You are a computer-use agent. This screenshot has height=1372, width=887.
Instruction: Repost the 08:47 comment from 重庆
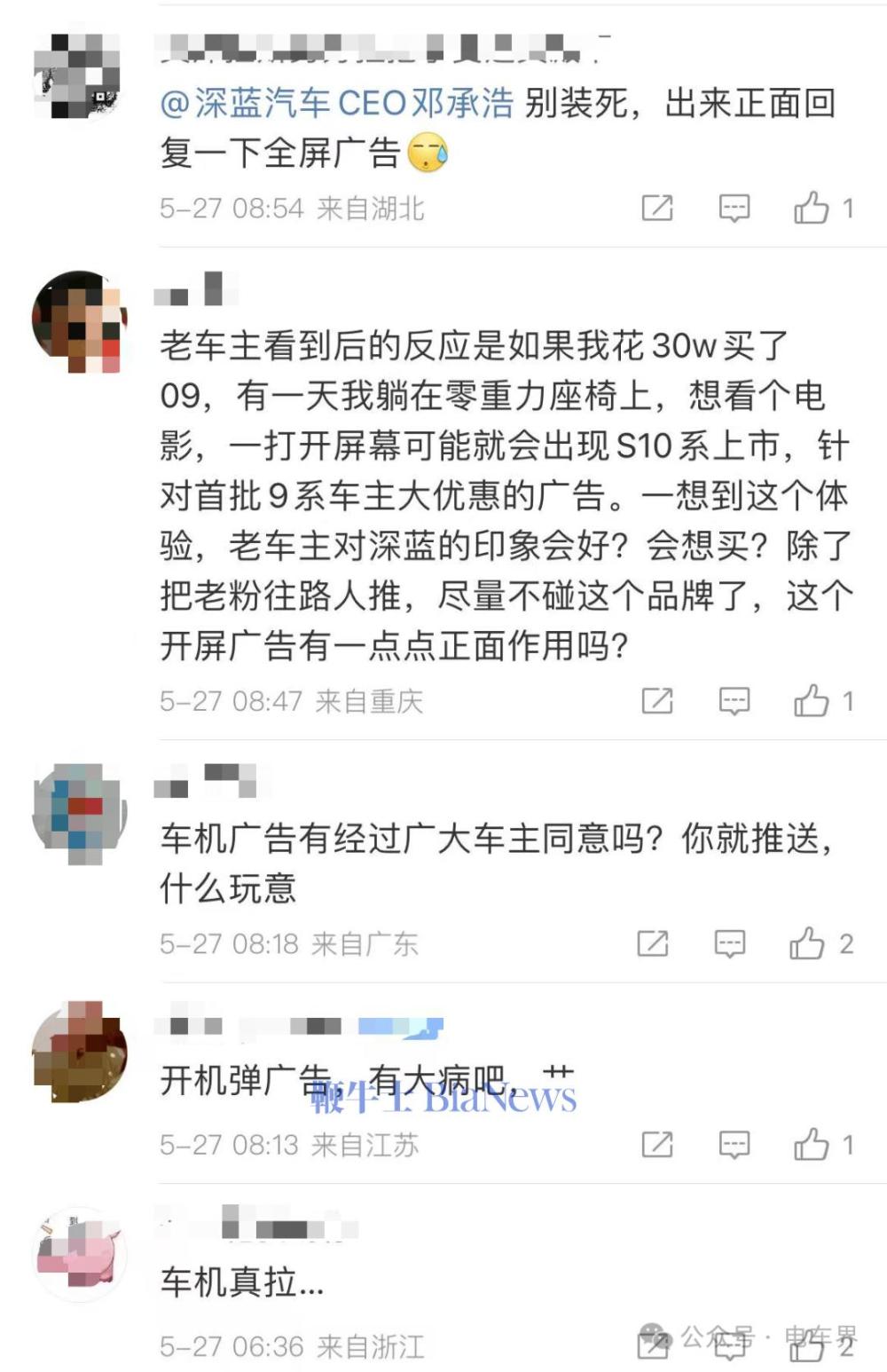(x=656, y=701)
